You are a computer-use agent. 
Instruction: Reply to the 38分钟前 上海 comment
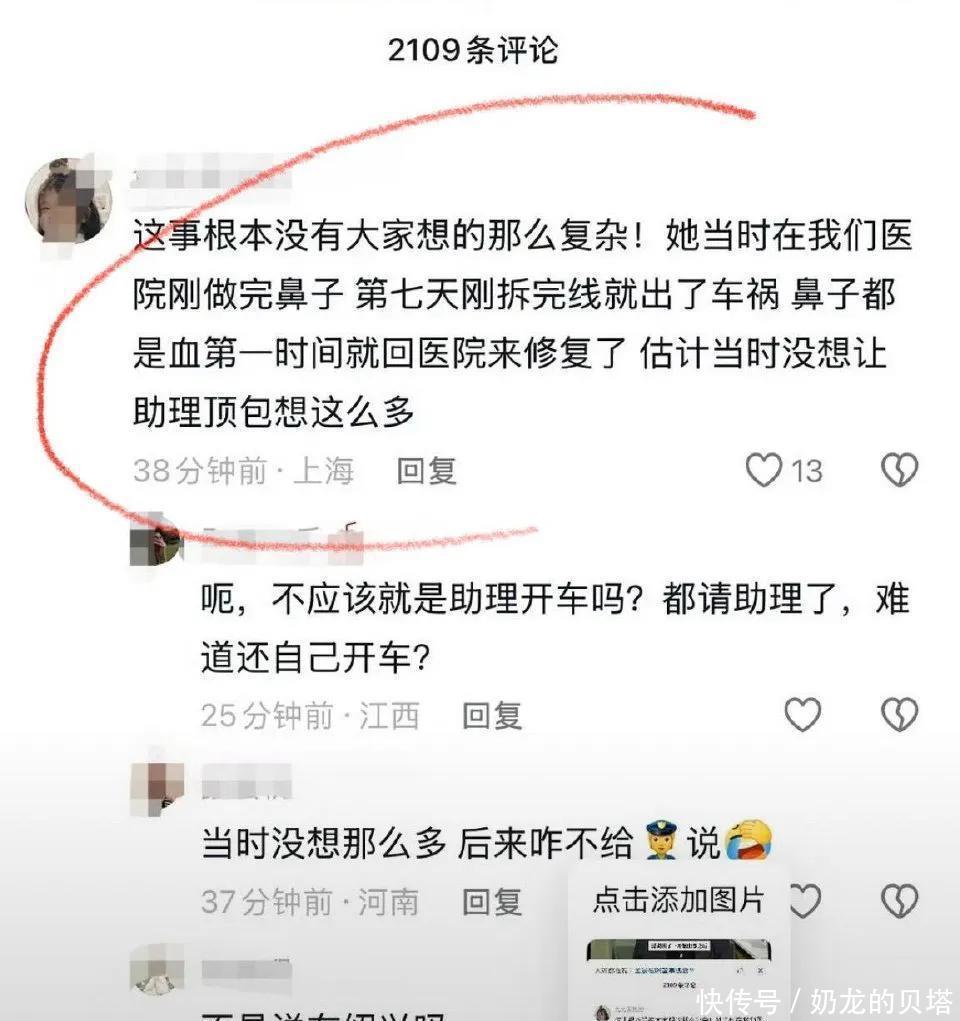tap(426, 471)
